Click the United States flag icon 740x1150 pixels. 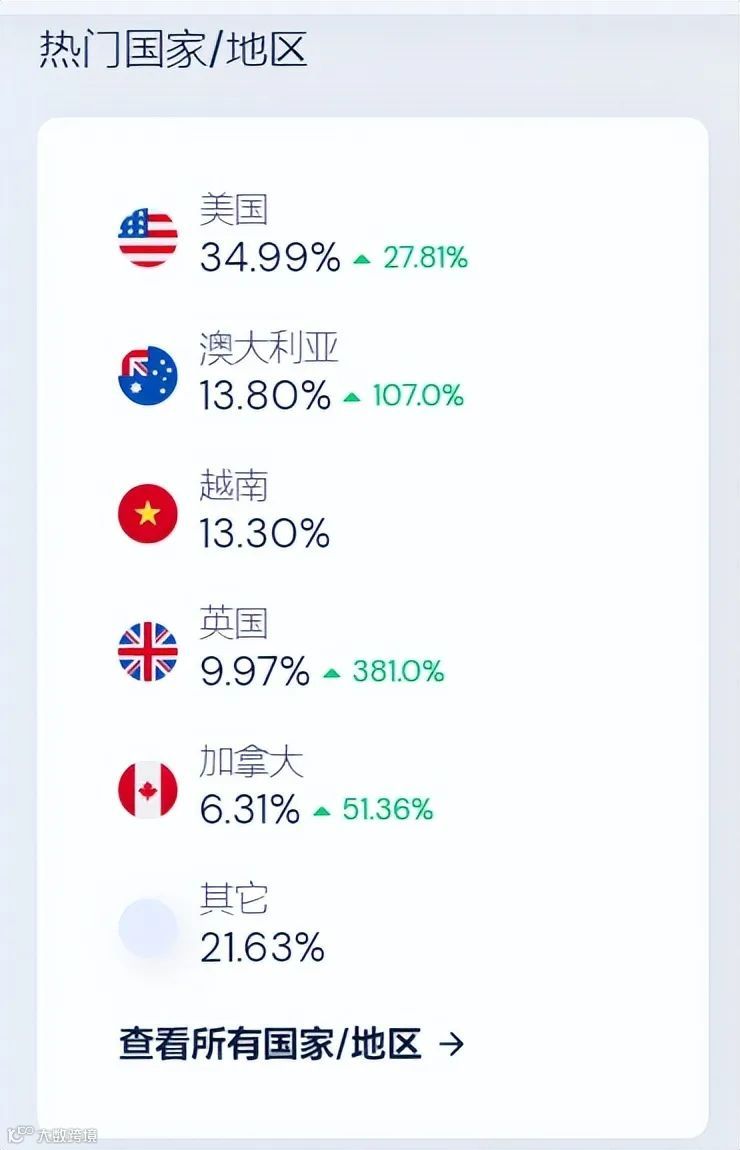147,237
